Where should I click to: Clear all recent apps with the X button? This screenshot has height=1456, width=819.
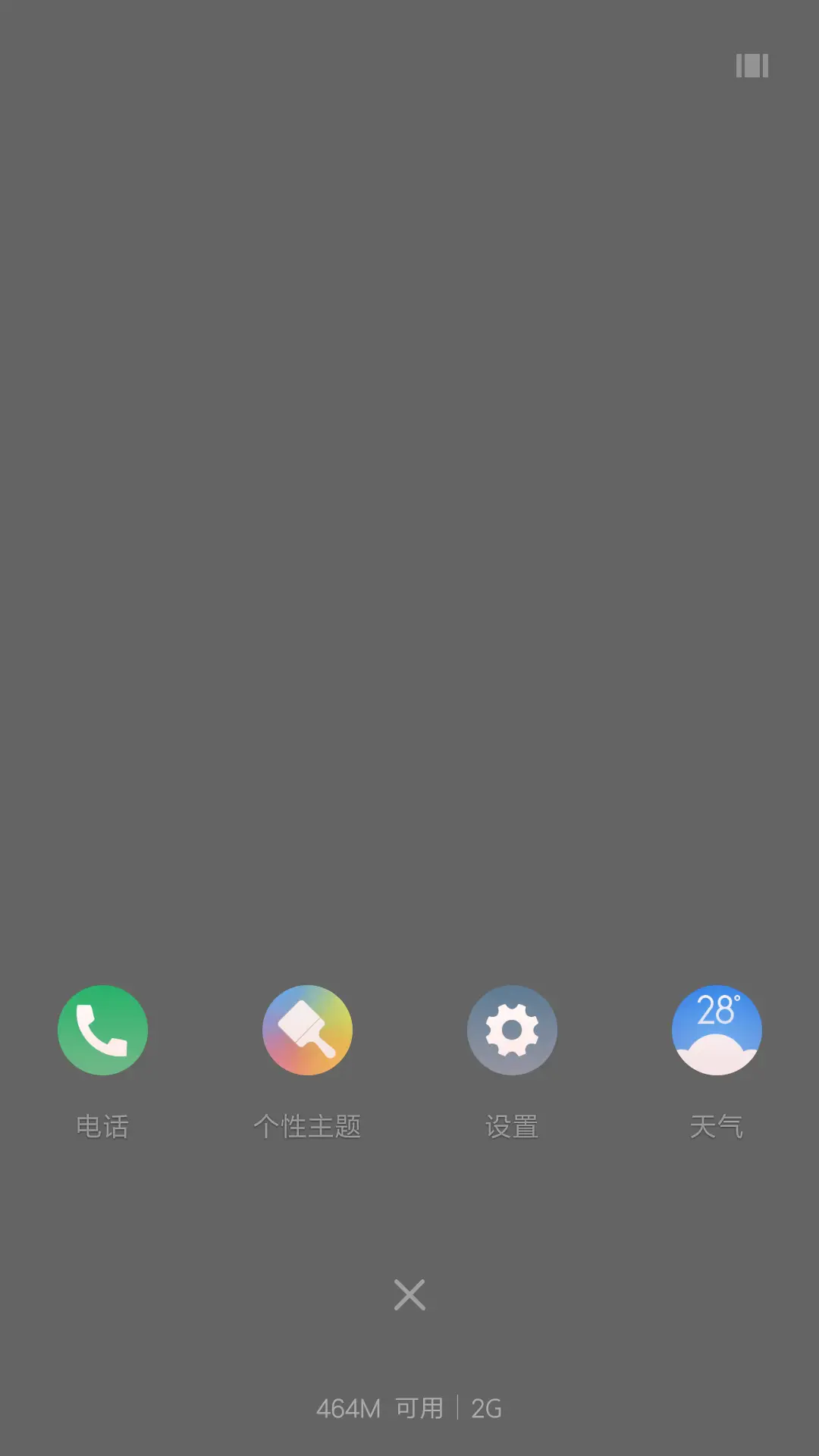409,1294
